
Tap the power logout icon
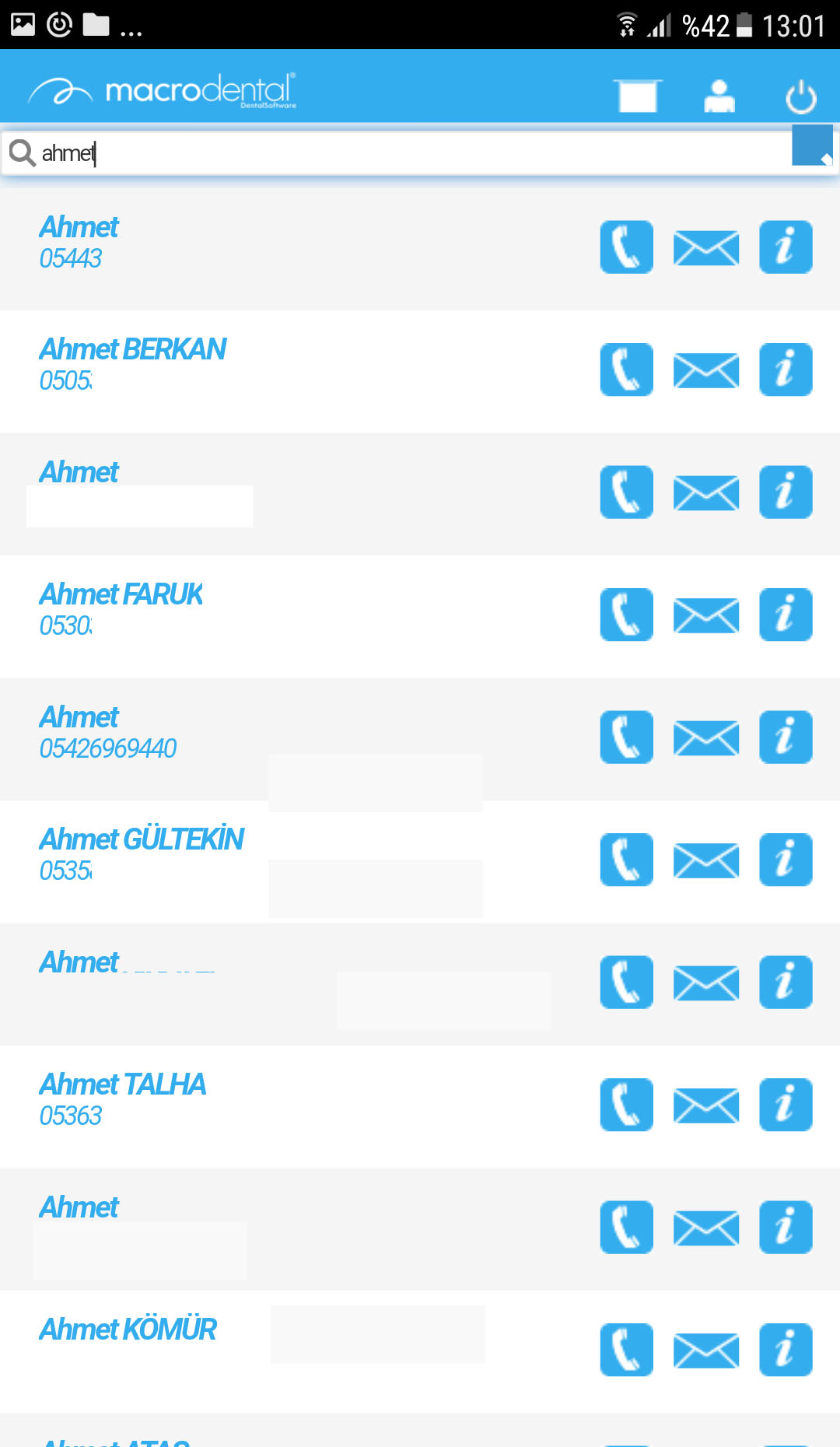(800, 96)
